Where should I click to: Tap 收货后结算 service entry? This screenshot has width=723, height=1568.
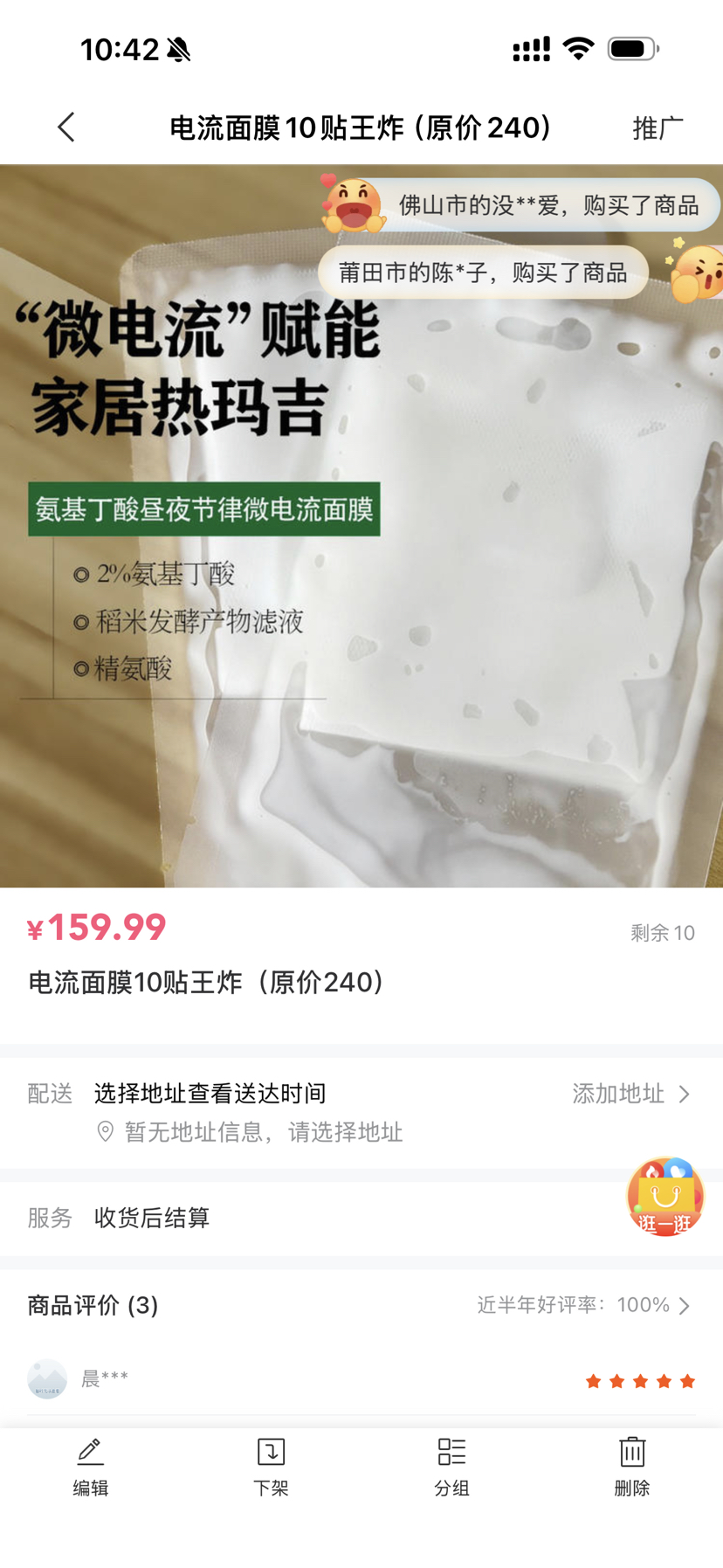click(151, 1218)
